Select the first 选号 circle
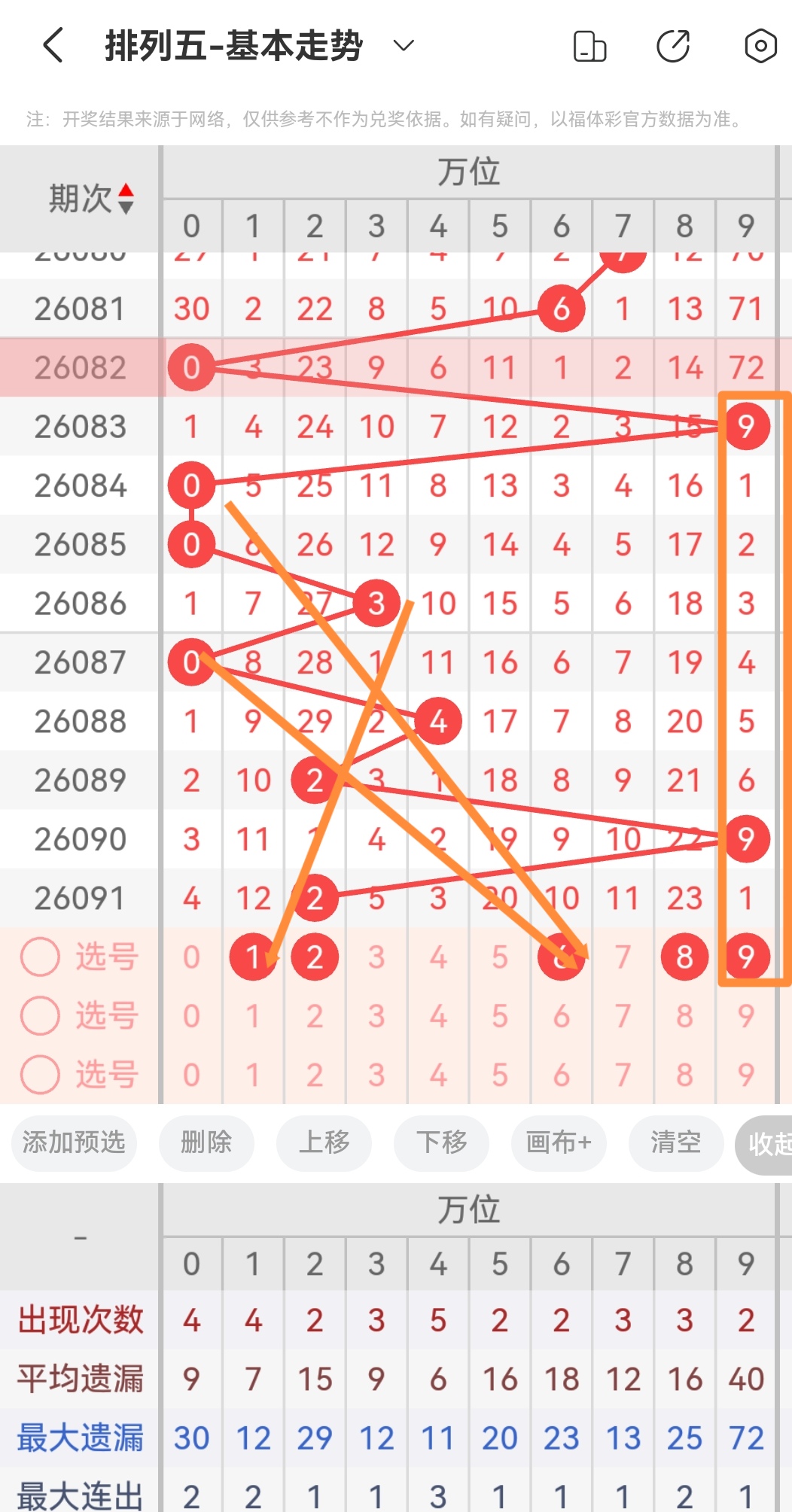This screenshot has height=1512, width=792. tap(40, 957)
